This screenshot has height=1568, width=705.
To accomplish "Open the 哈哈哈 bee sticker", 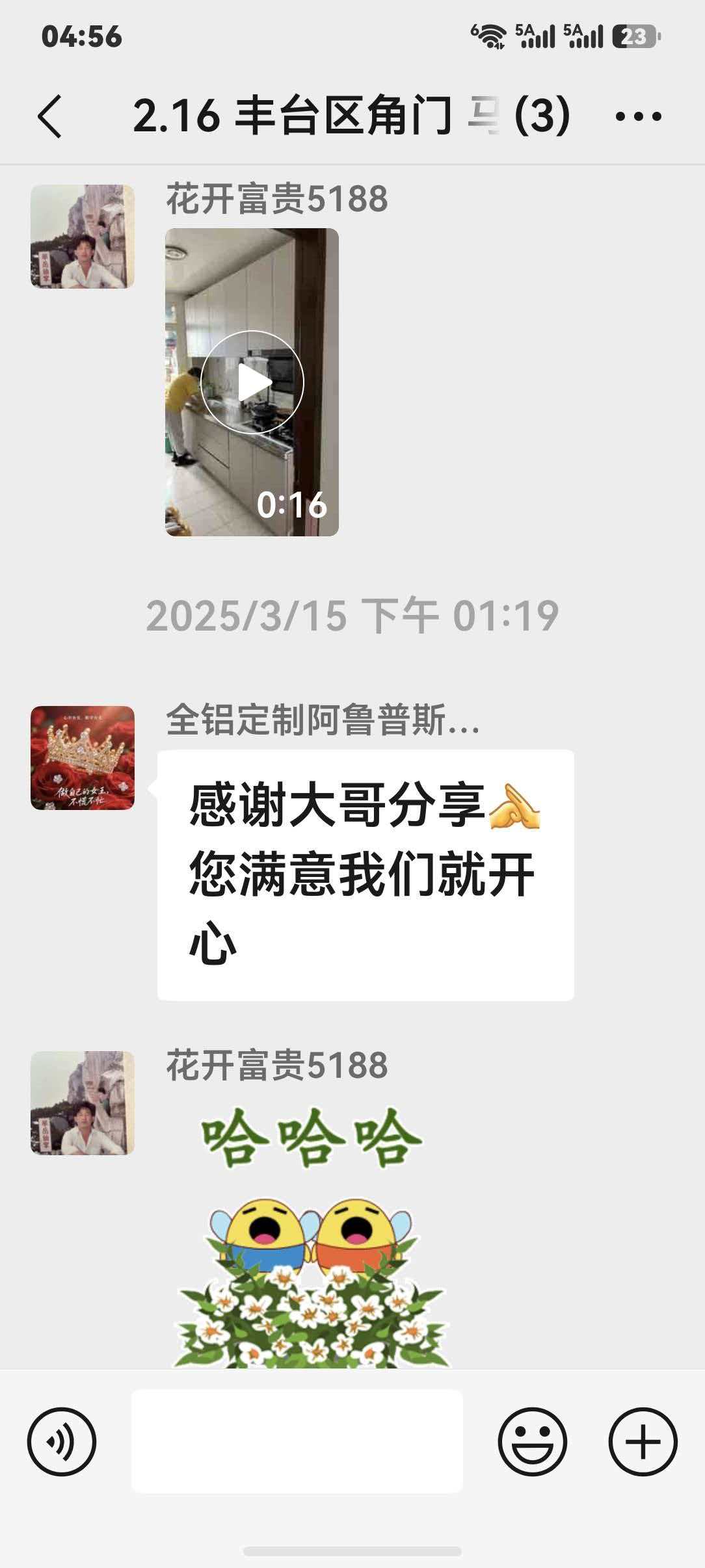I will click(x=311, y=1235).
